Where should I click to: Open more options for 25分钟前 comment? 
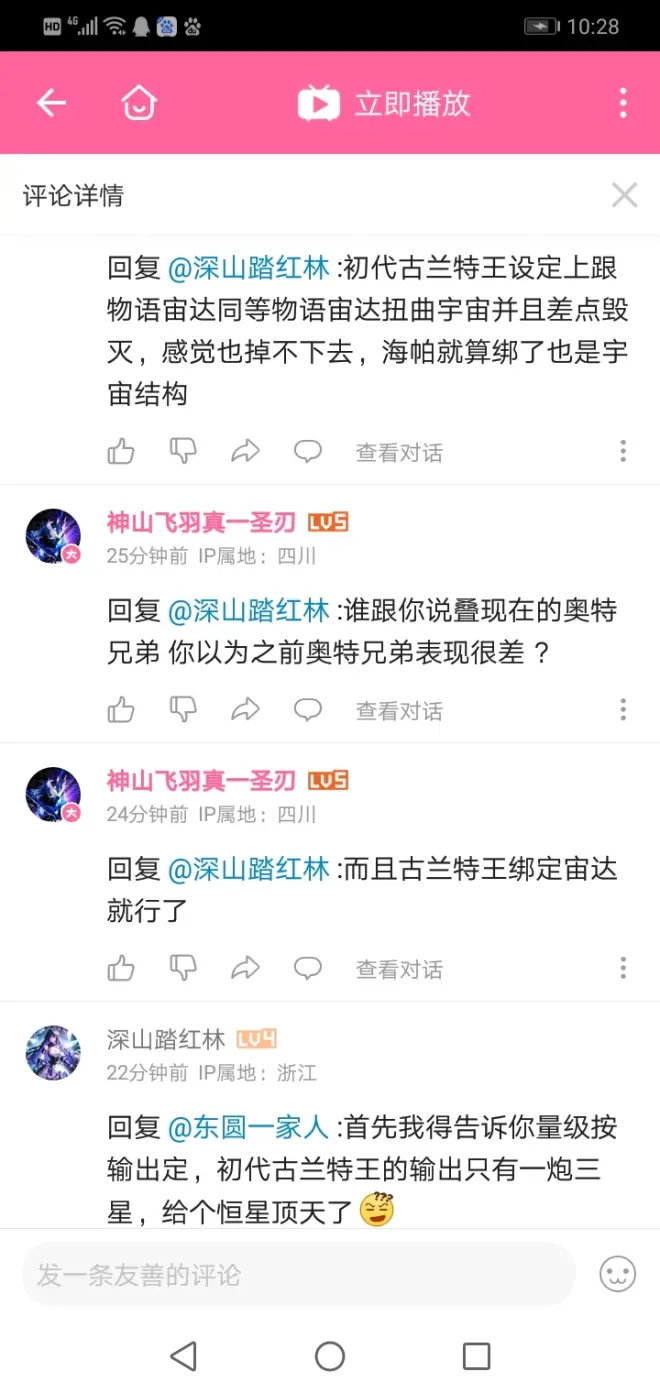tap(623, 711)
